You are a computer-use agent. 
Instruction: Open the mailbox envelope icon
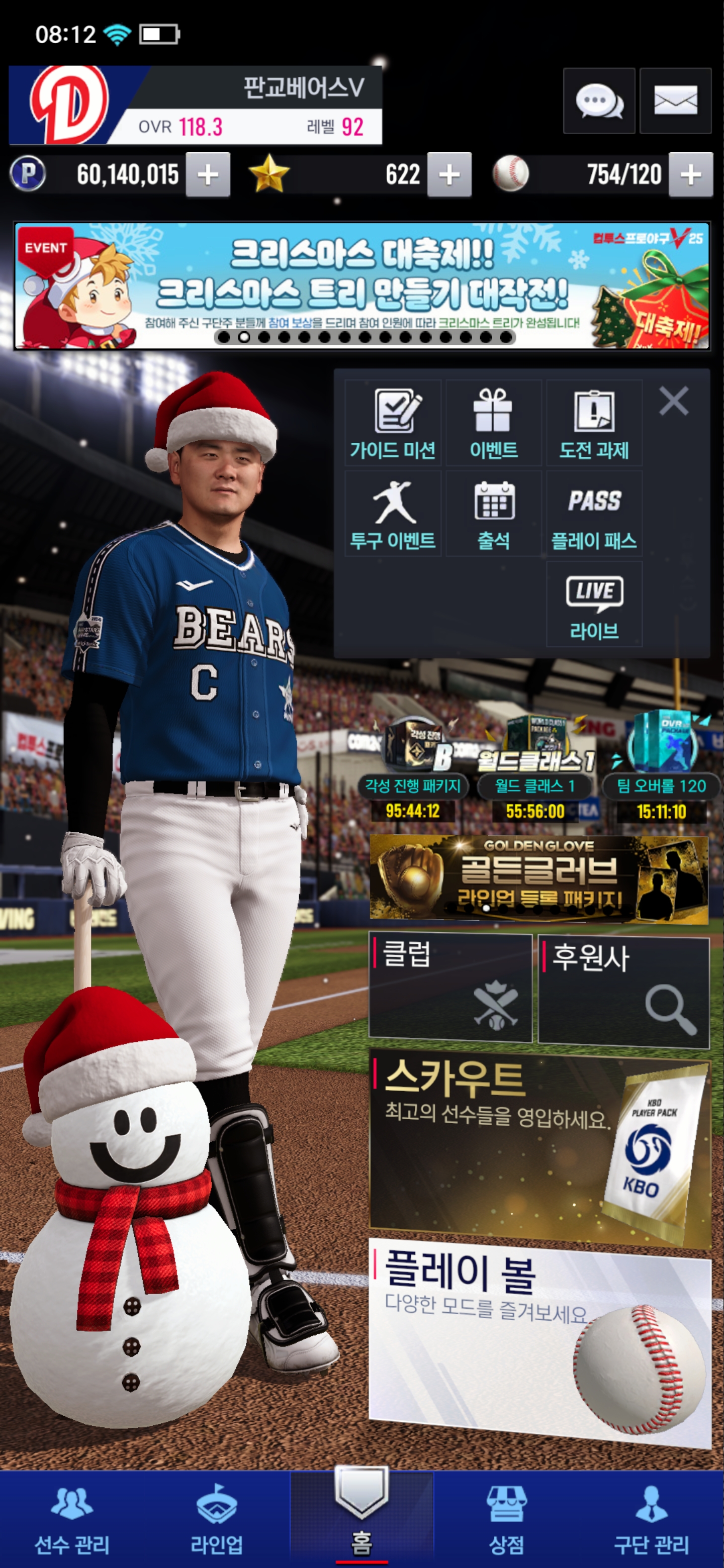(675, 101)
